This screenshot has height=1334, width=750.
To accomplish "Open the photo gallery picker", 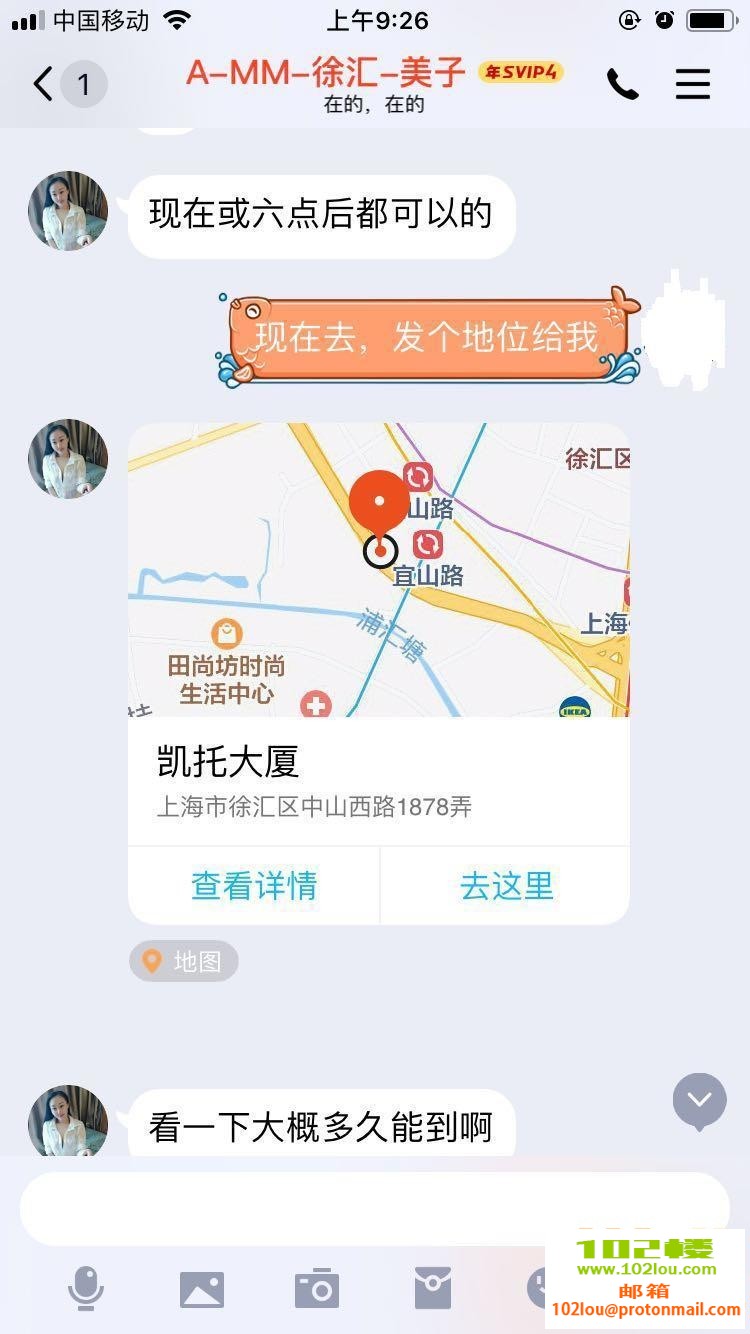I will 202,1288.
